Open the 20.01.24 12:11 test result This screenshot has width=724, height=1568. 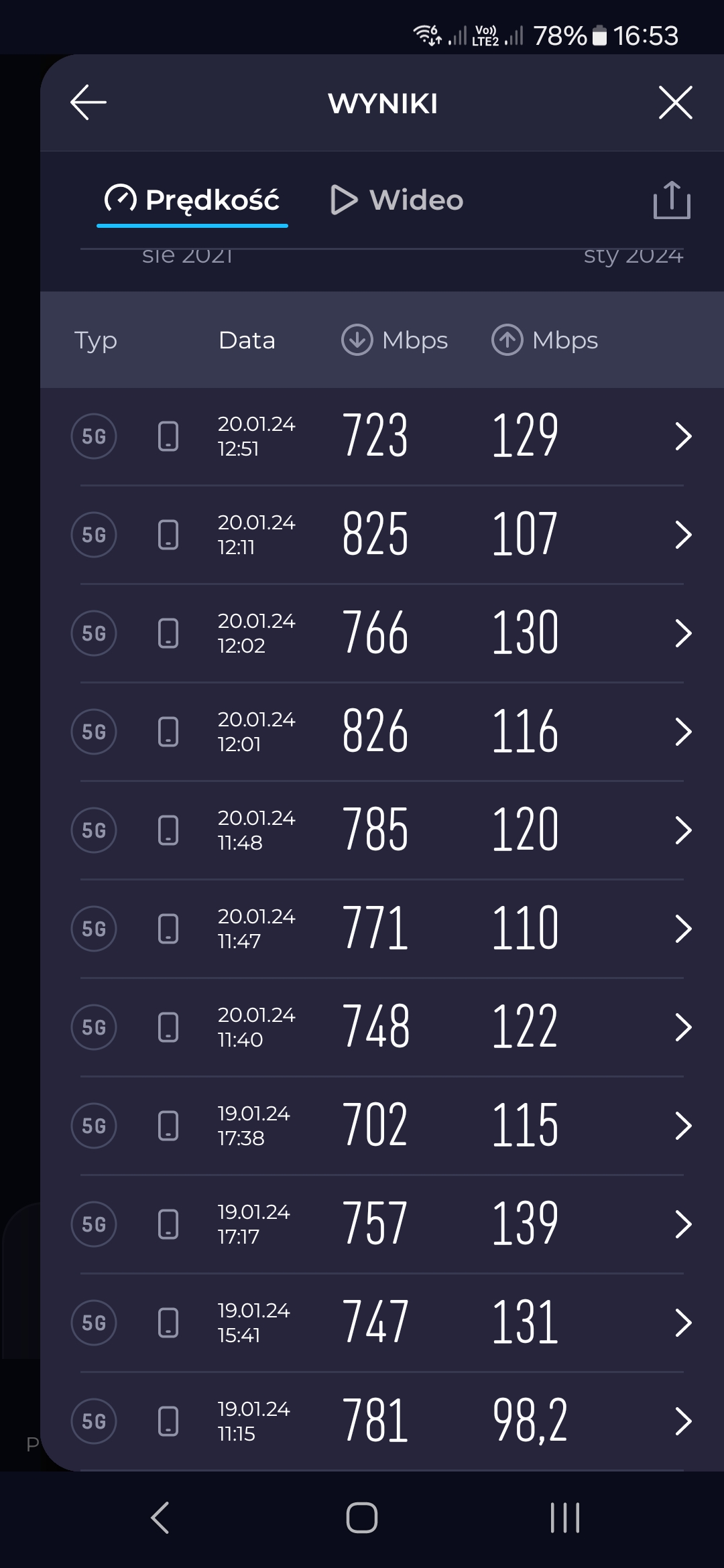(x=382, y=535)
